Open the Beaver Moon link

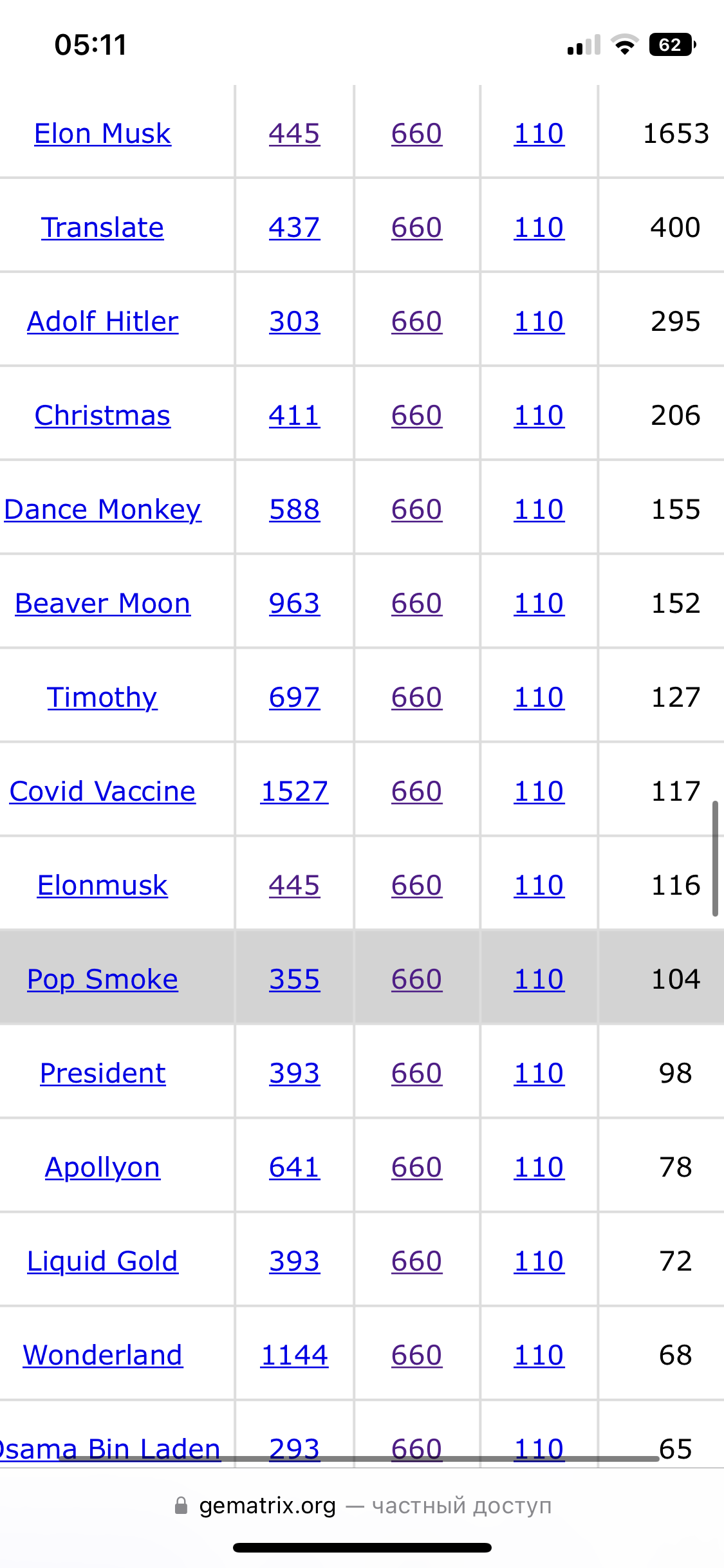tap(102, 604)
